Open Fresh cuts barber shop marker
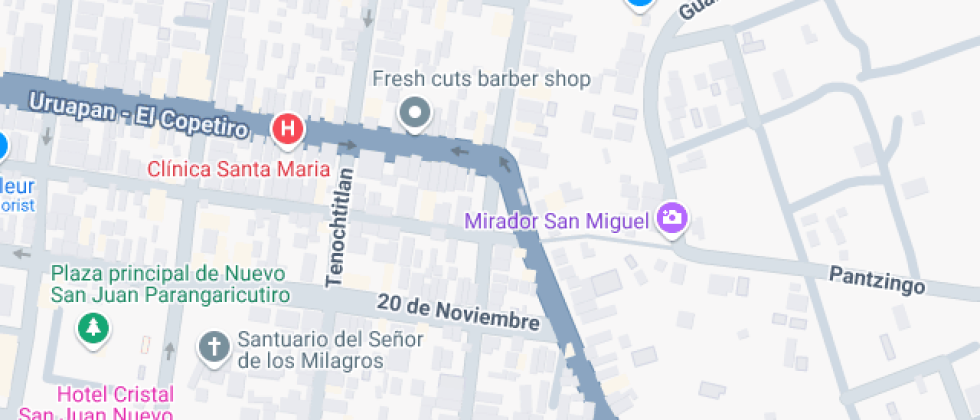Viewport: 980px width, 420px height. click(414, 113)
